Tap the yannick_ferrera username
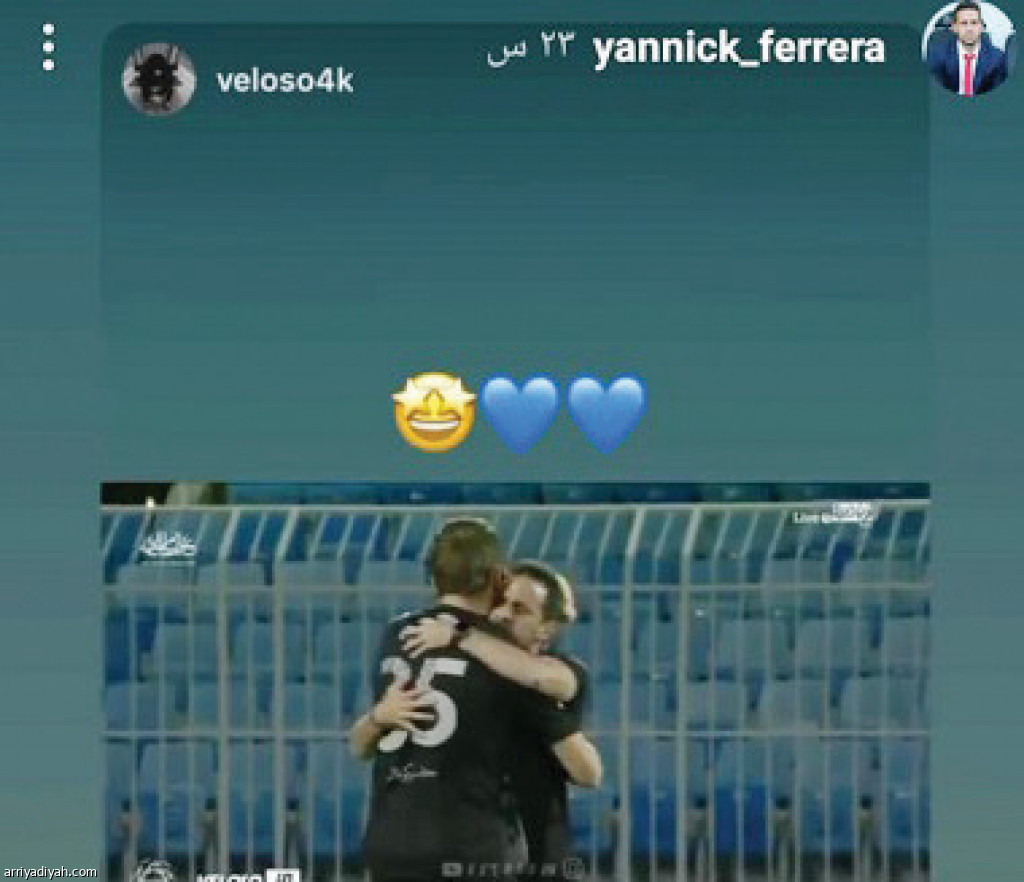The width and height of the screenshot is (1024, 882). 739,49
